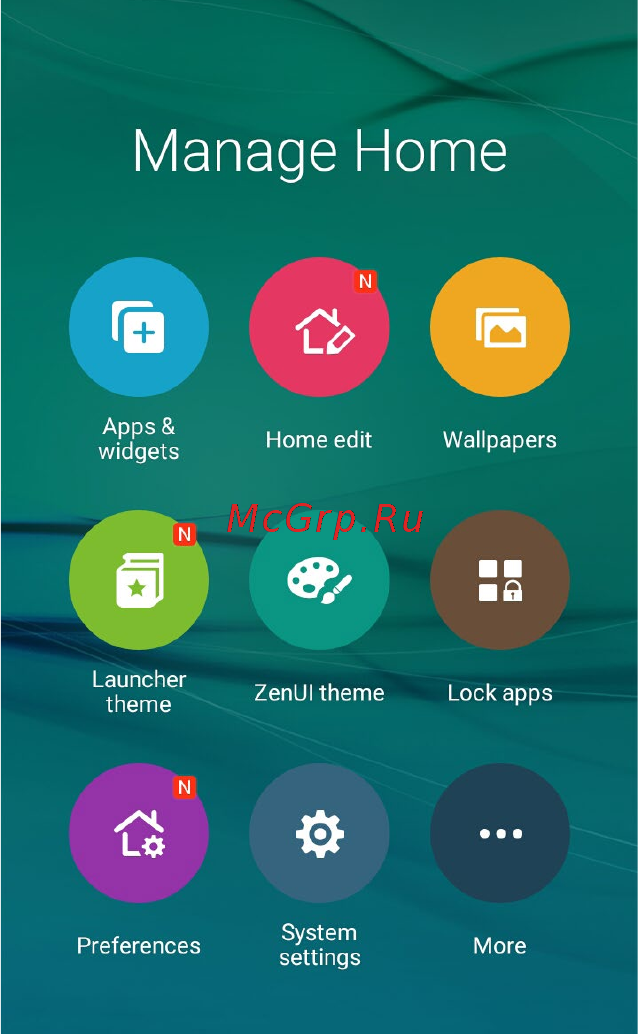This screenshot has width=638, height=1034.
Task: Select Home edit option
Action: 319,328
